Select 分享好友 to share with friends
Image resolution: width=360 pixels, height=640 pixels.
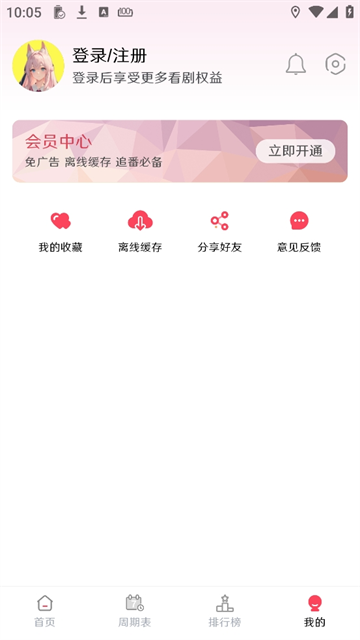click(220, 231)
